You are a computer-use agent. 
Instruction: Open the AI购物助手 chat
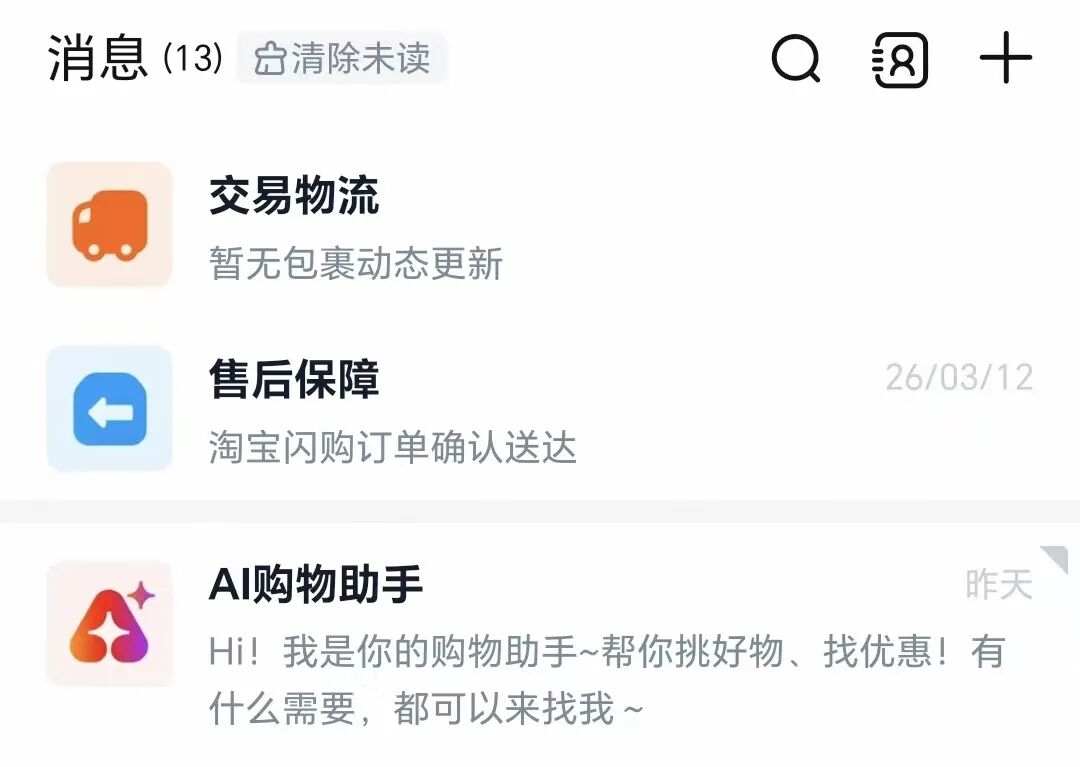click(x=540, y=644)
